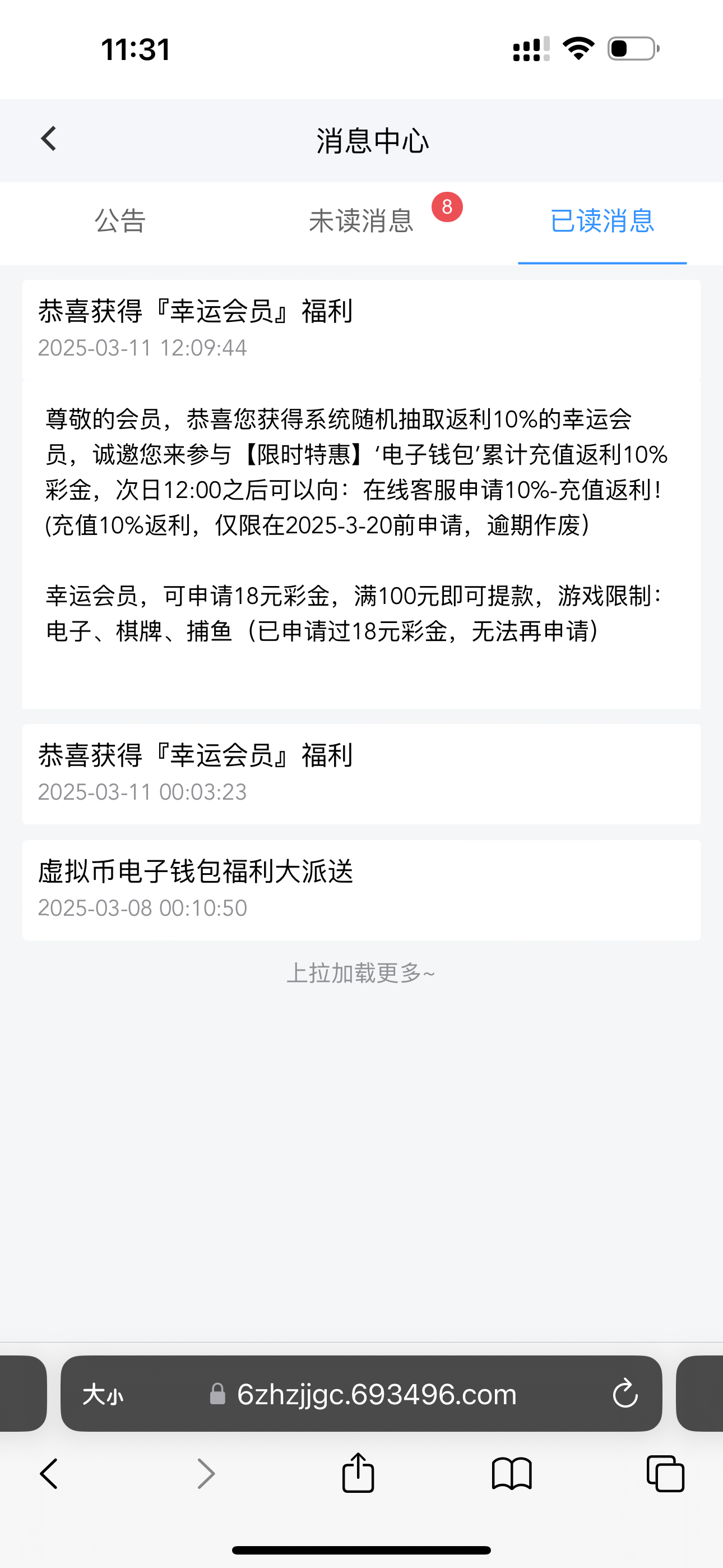Tap the URL address bar
The image size is (723, 1568).
click(x=376, y=1394)
